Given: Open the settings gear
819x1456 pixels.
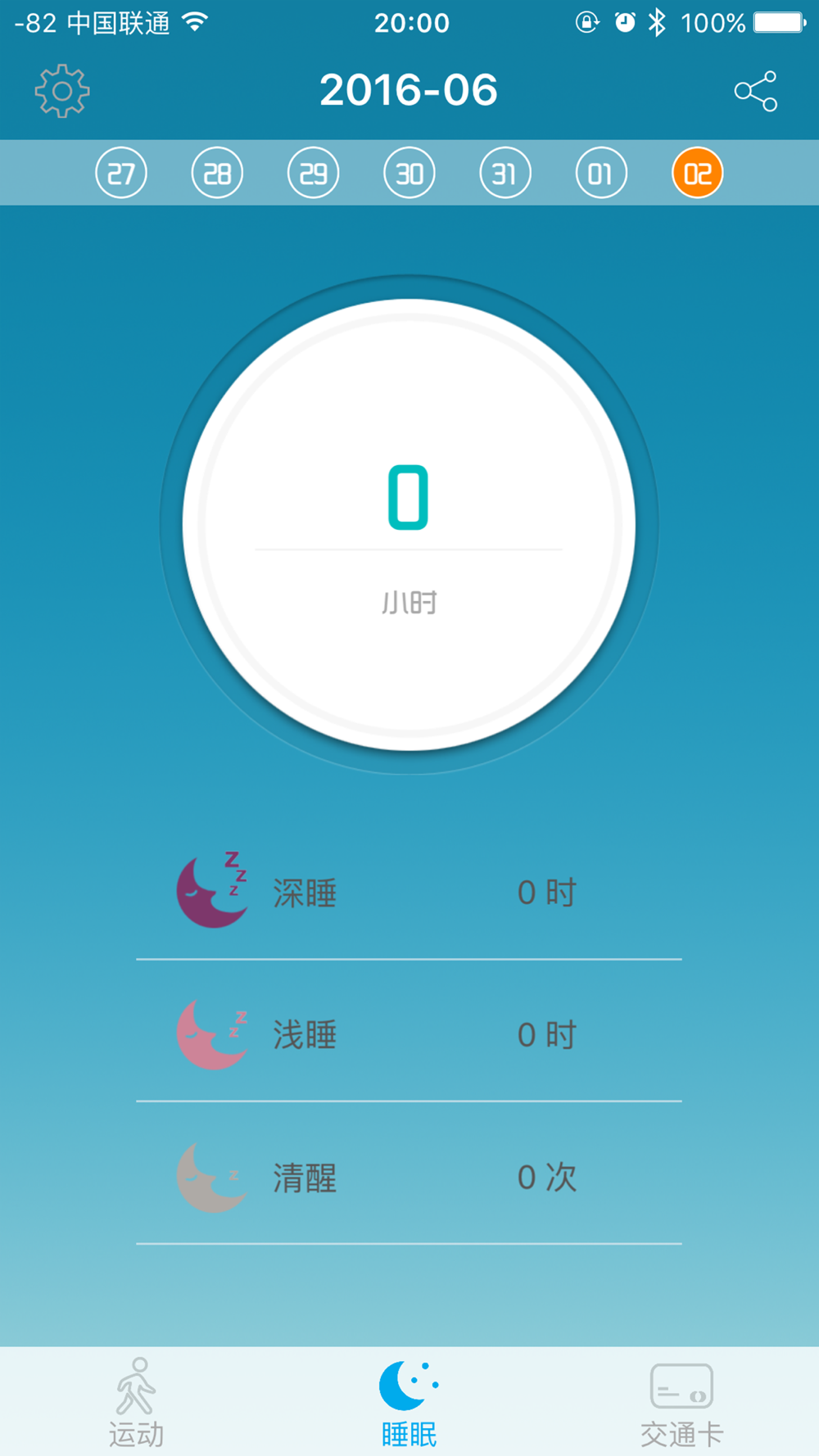Looking at the screenshot, I should click(x=62, y=91).
